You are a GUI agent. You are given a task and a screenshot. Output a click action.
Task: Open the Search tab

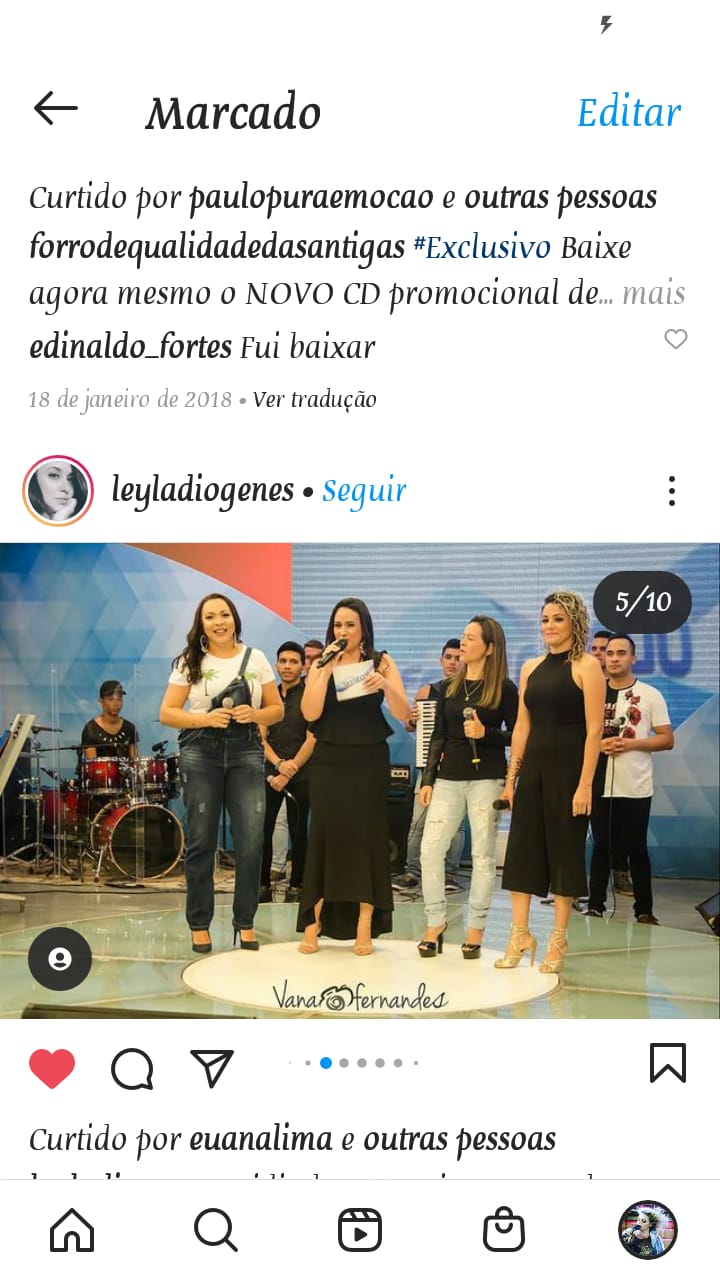pyautogui.click(x=215, y=1230)
